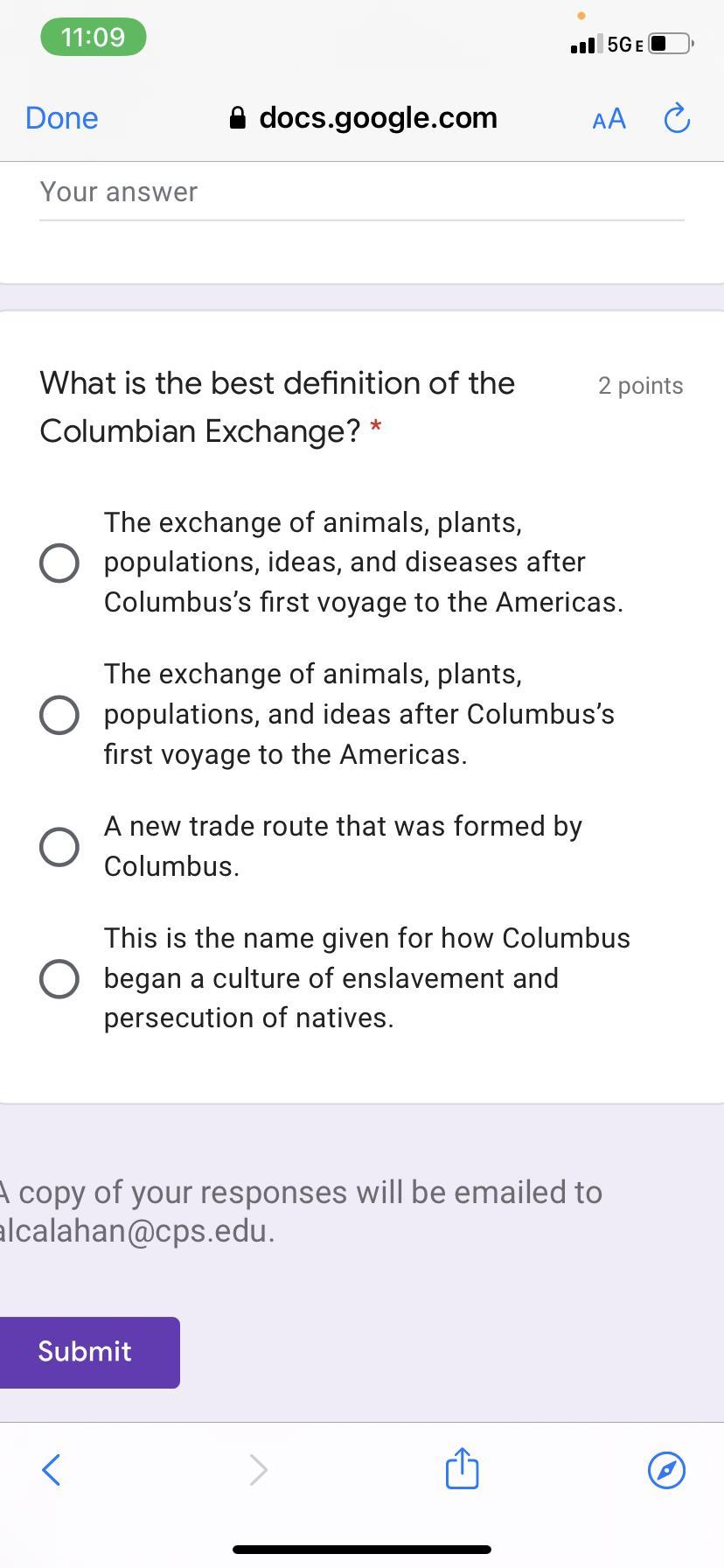This screenshot has width=724, height=1568.
Task: Go back to the previous page
Action: click(x=52, y=1470)
